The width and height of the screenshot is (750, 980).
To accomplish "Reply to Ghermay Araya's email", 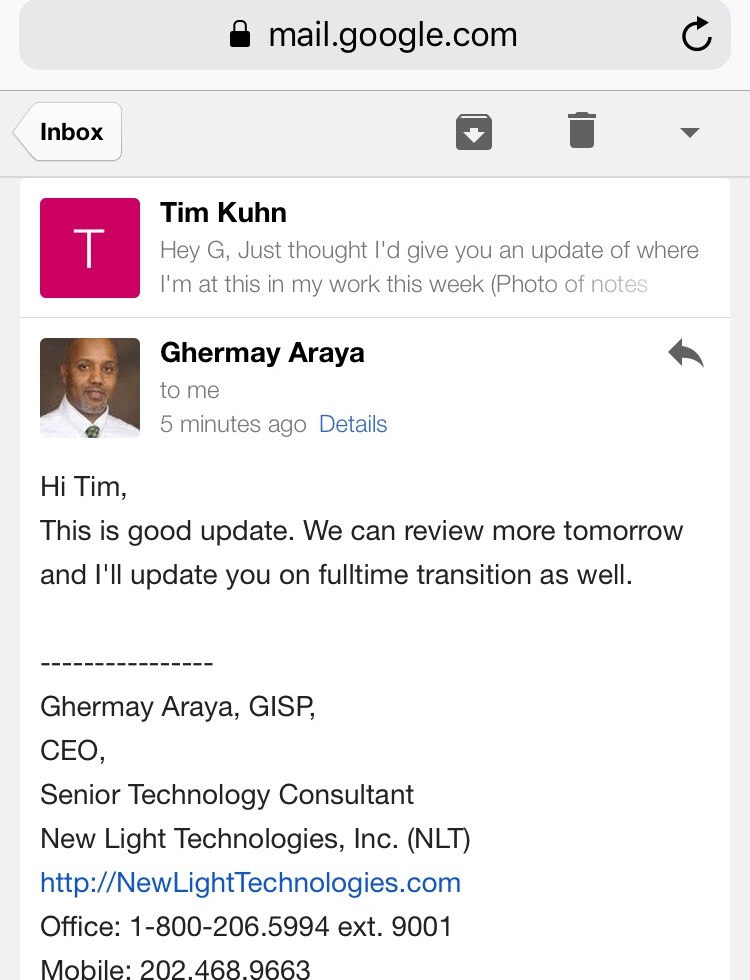I will tap(686, 353).
